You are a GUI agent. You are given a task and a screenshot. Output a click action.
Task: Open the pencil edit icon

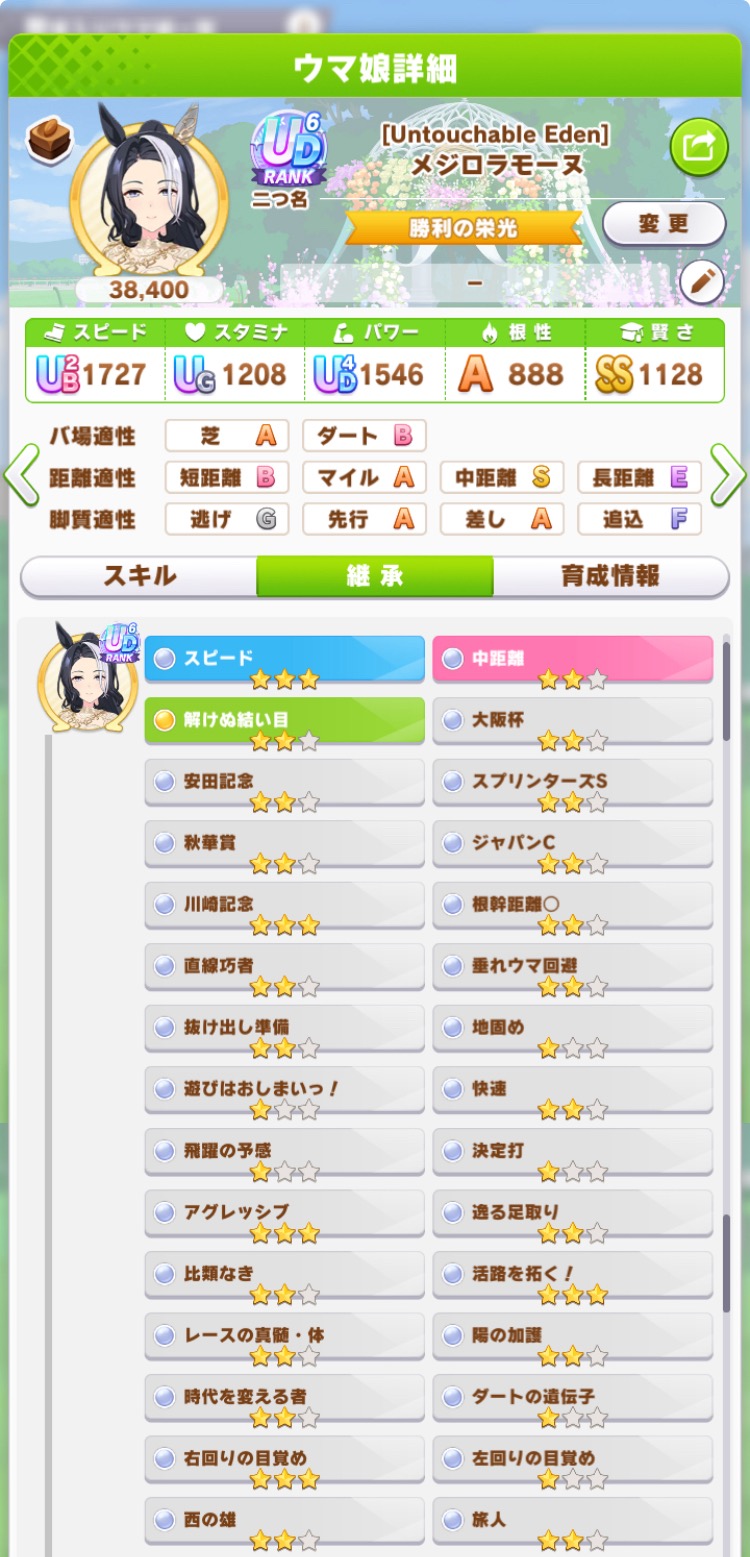pyautogui.click(x=701, y=283)
